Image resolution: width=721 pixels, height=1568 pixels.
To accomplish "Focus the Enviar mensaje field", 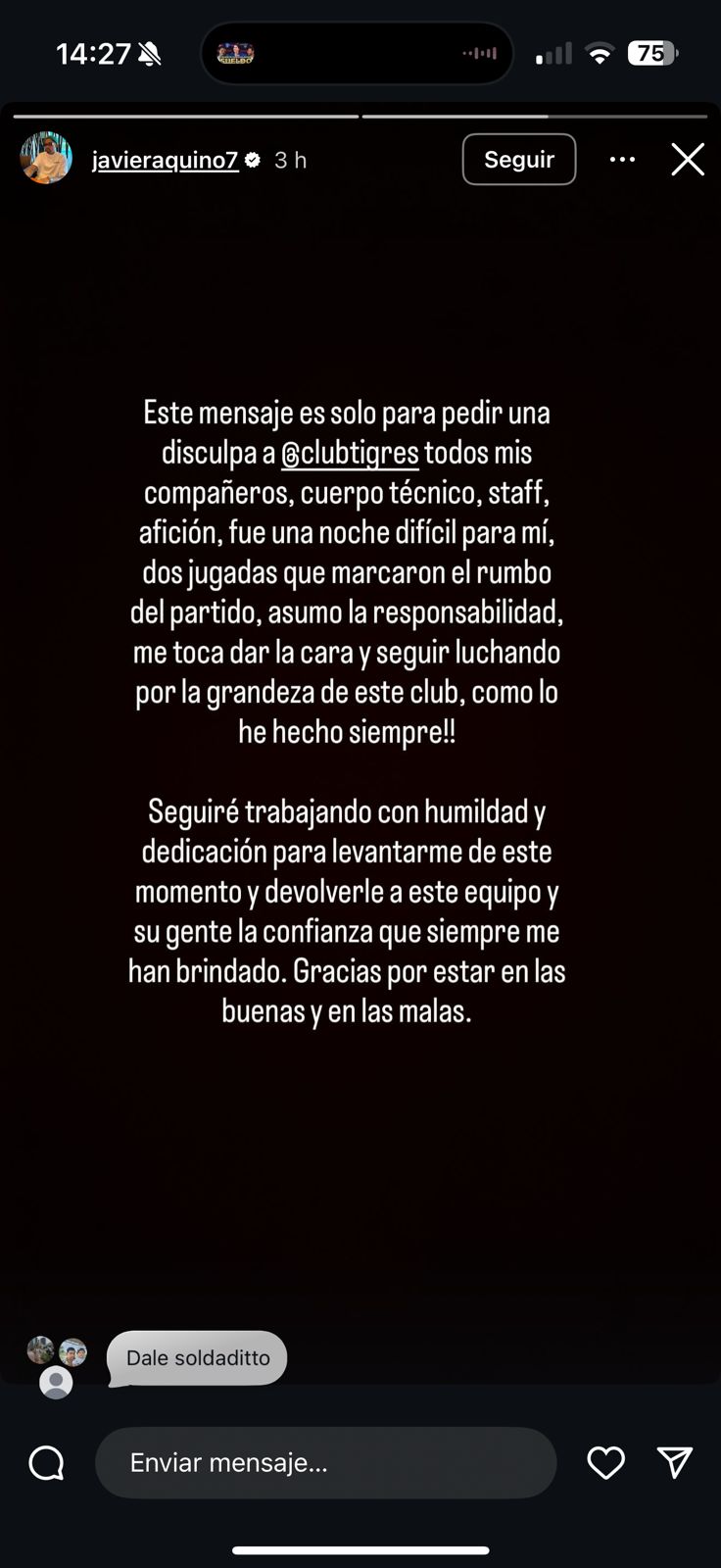I will 325,1463.
